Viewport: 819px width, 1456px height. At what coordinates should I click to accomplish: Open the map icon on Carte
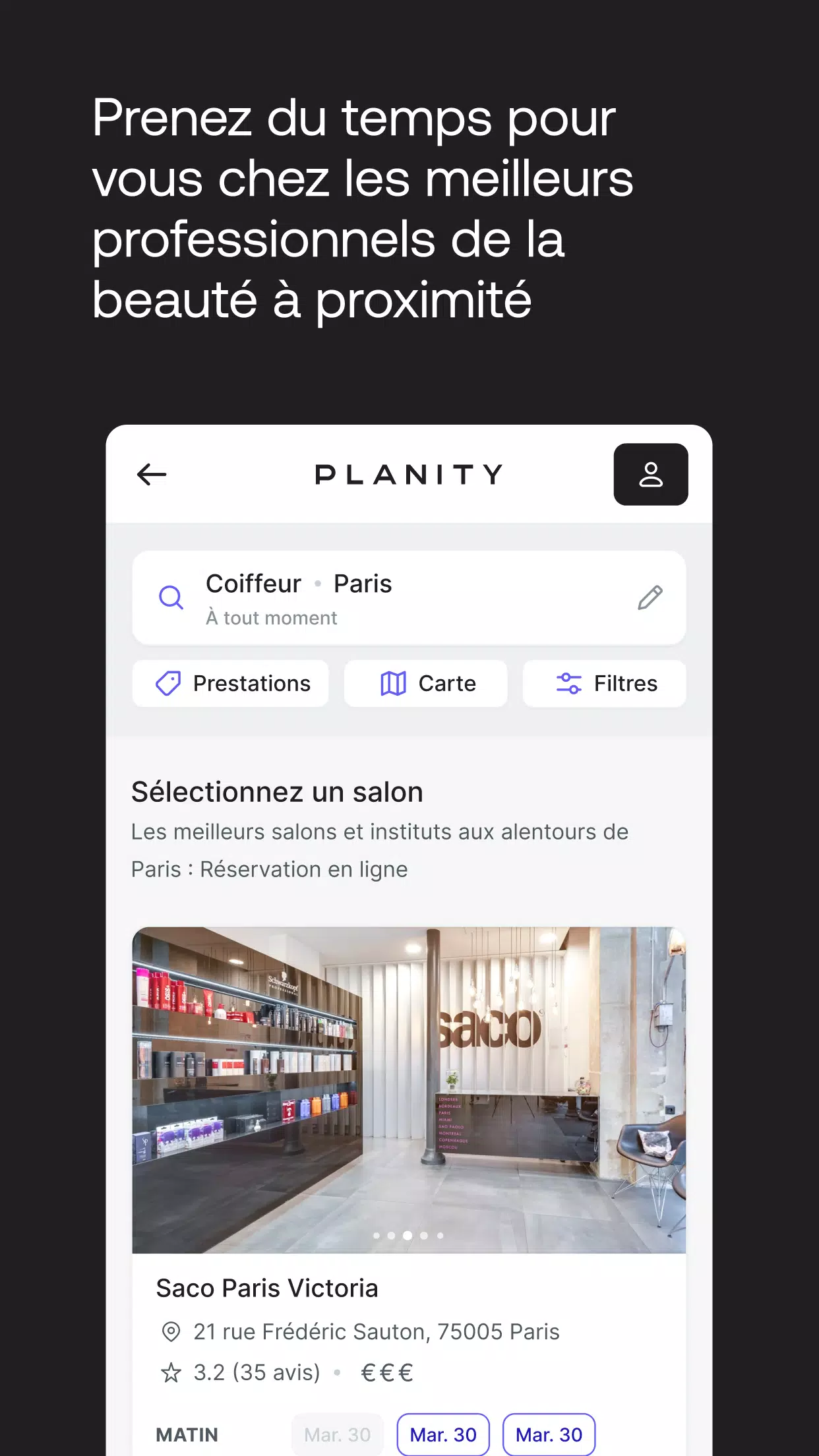tap(394, 684)
